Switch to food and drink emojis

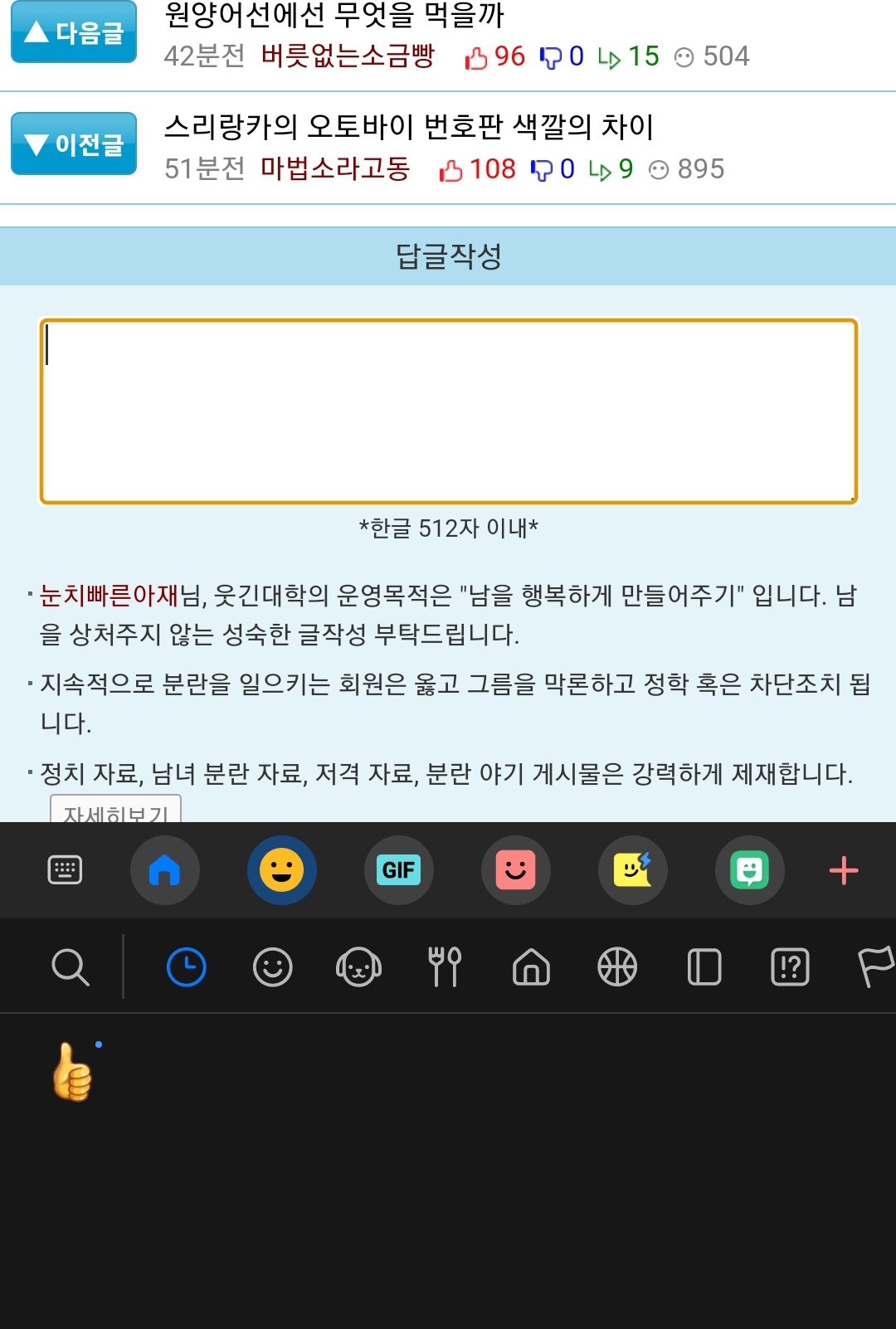tap(445, 967)
